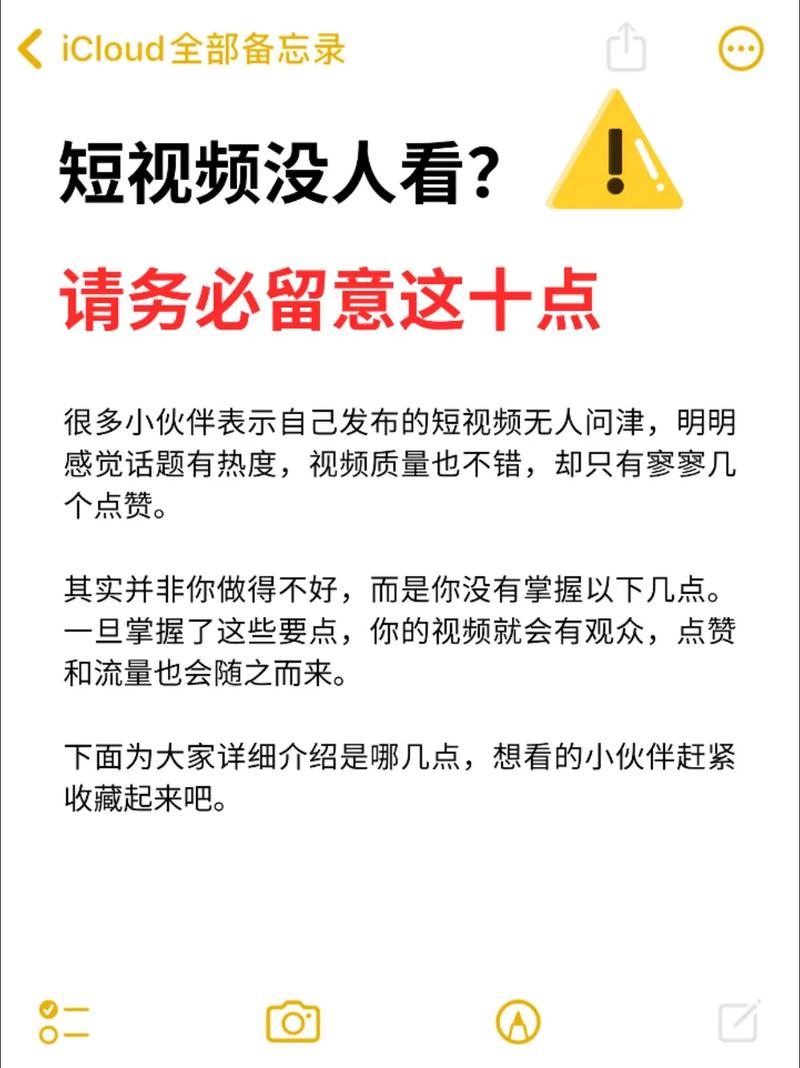The image size is (800, 1068).
Task: Tap the compose new note icon
Action: [739, 1022]
